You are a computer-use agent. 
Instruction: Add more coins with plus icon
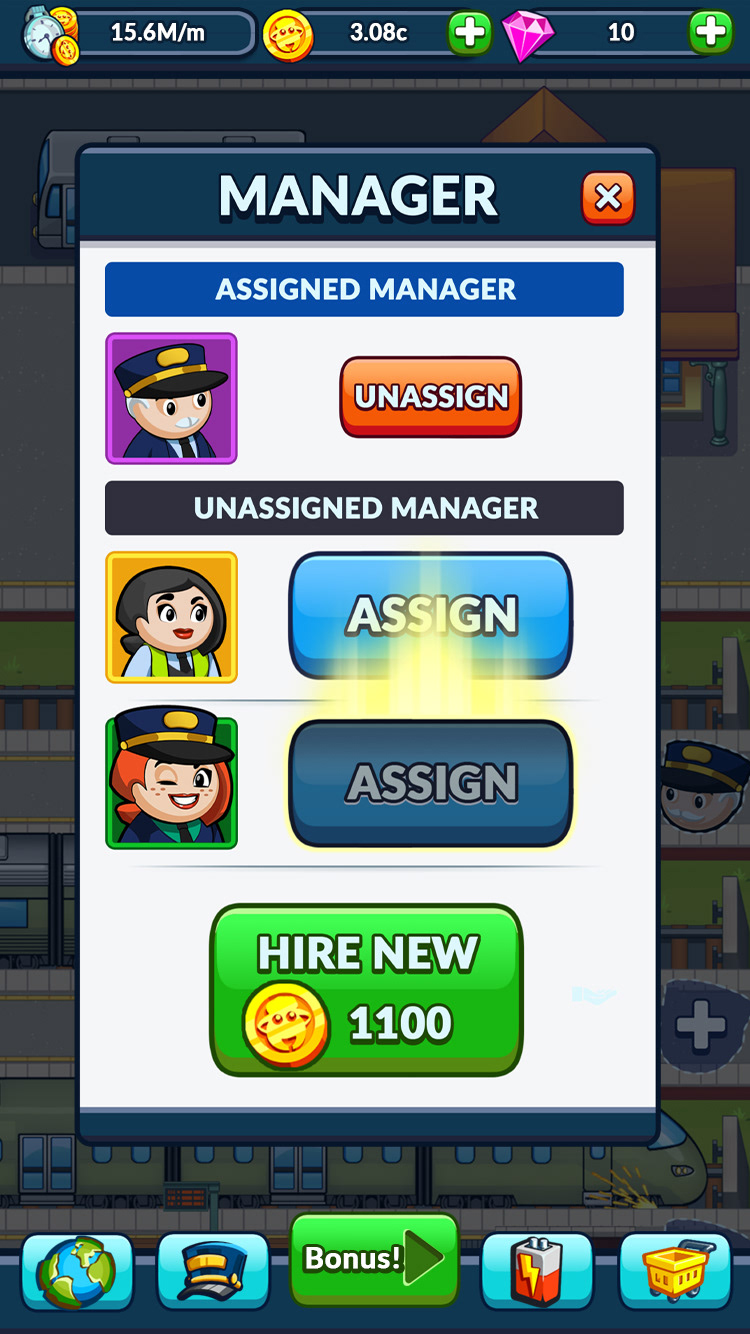469,33
